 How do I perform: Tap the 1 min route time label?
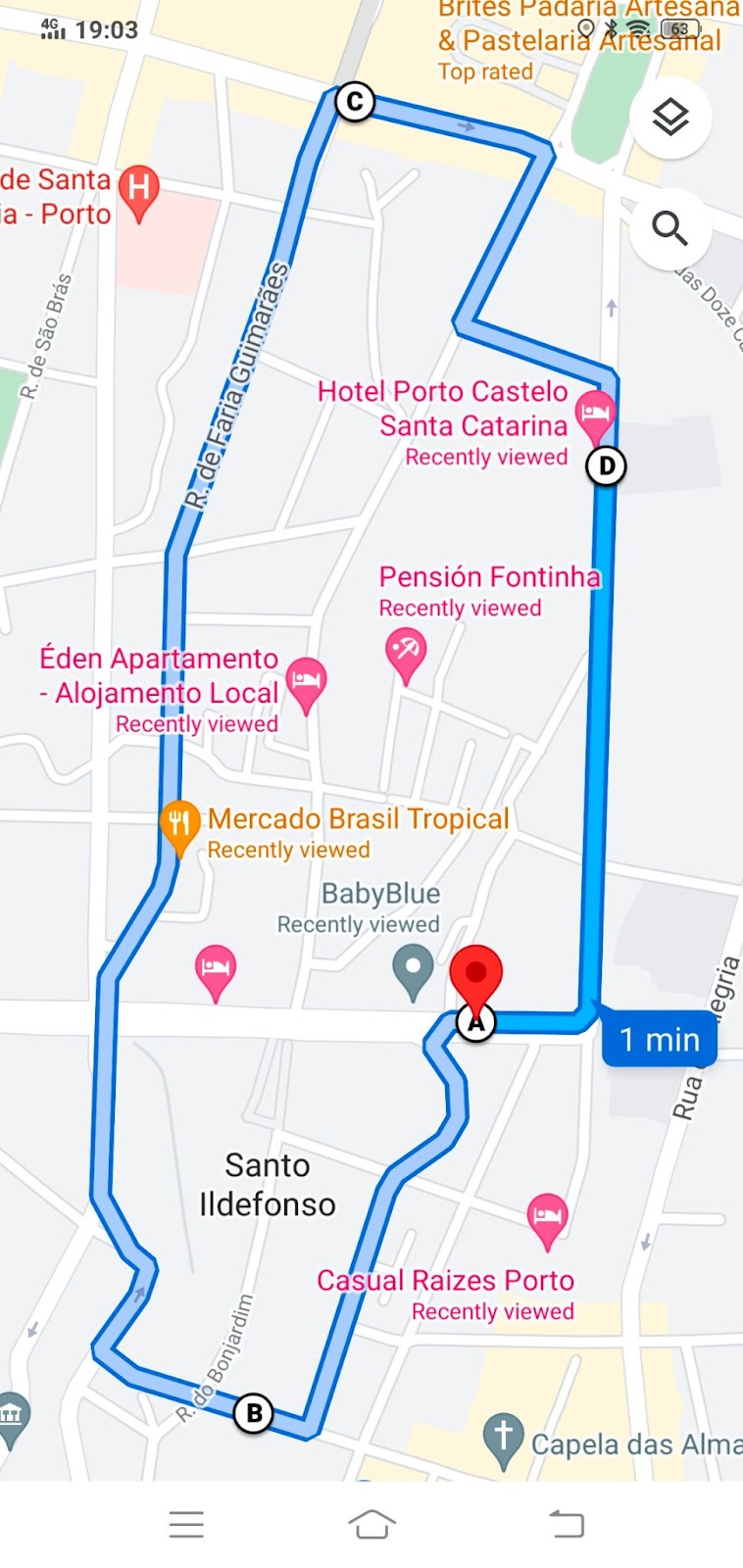[x=659, y=1039]
